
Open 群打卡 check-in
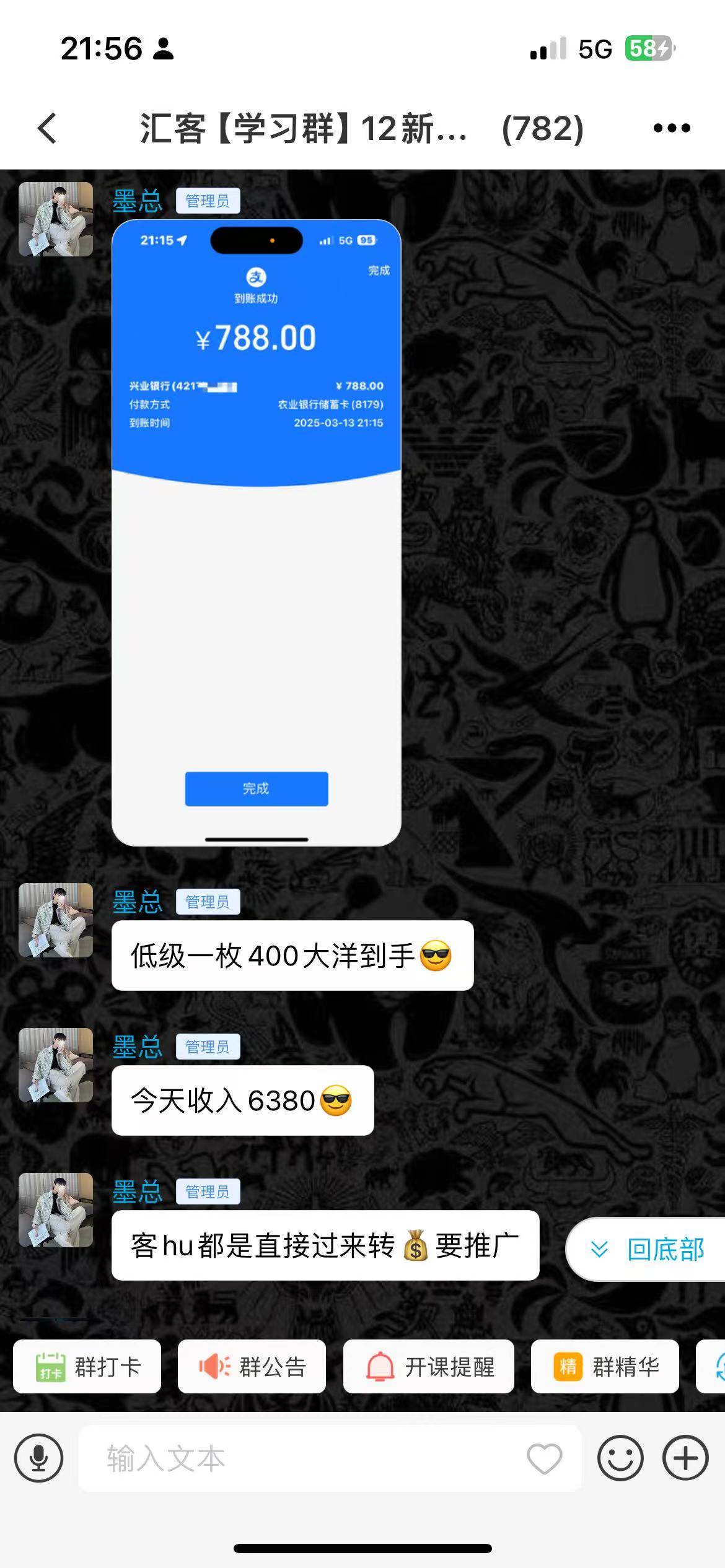(x=87, y=1367)
